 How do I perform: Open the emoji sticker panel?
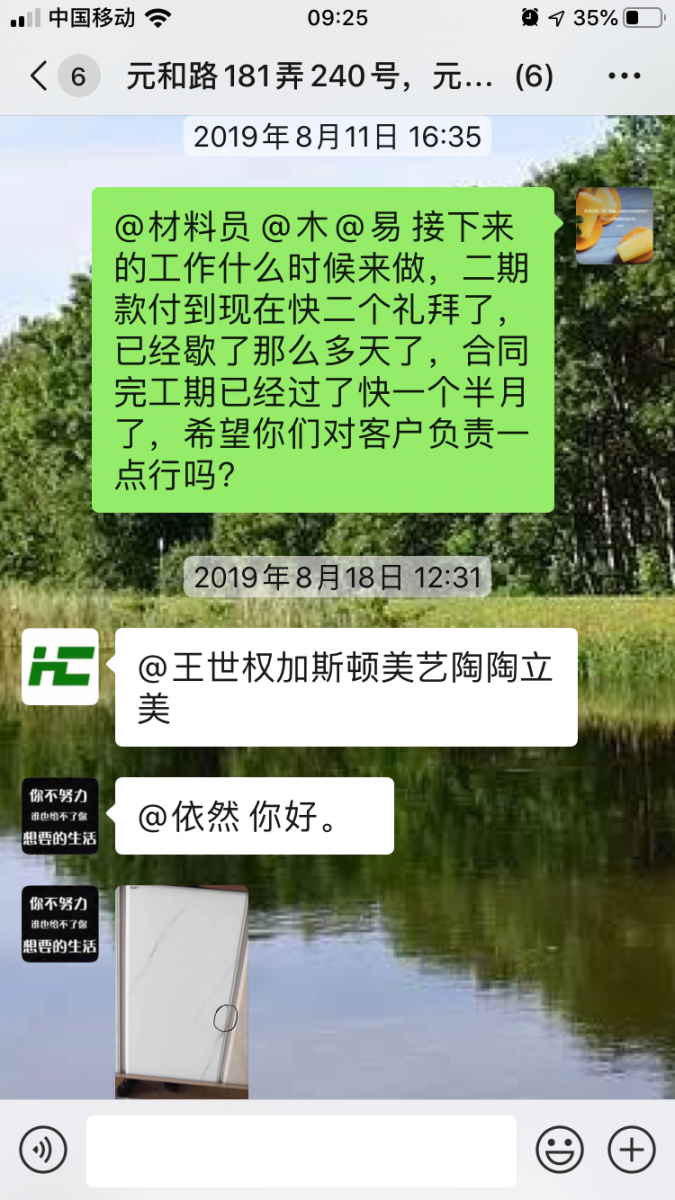pyautogui.click(x=559, y=1150)
